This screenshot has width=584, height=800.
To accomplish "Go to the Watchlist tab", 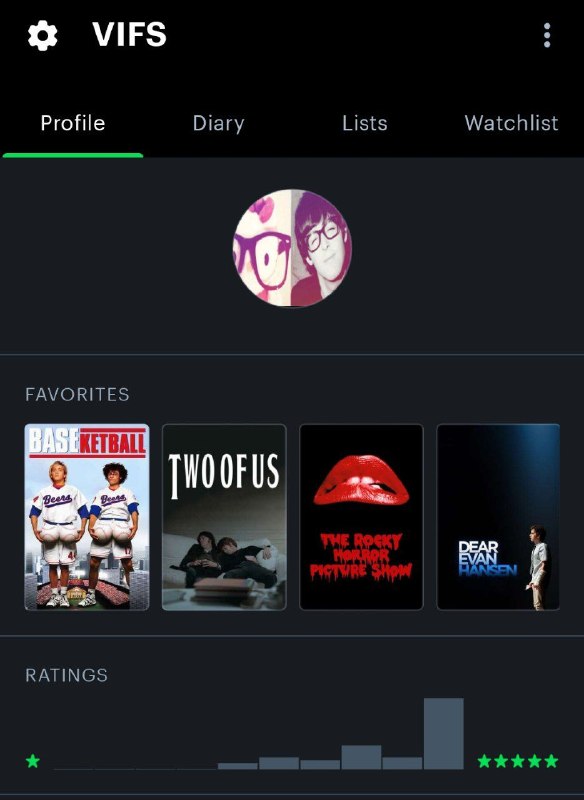I will [x=511, y=123].
